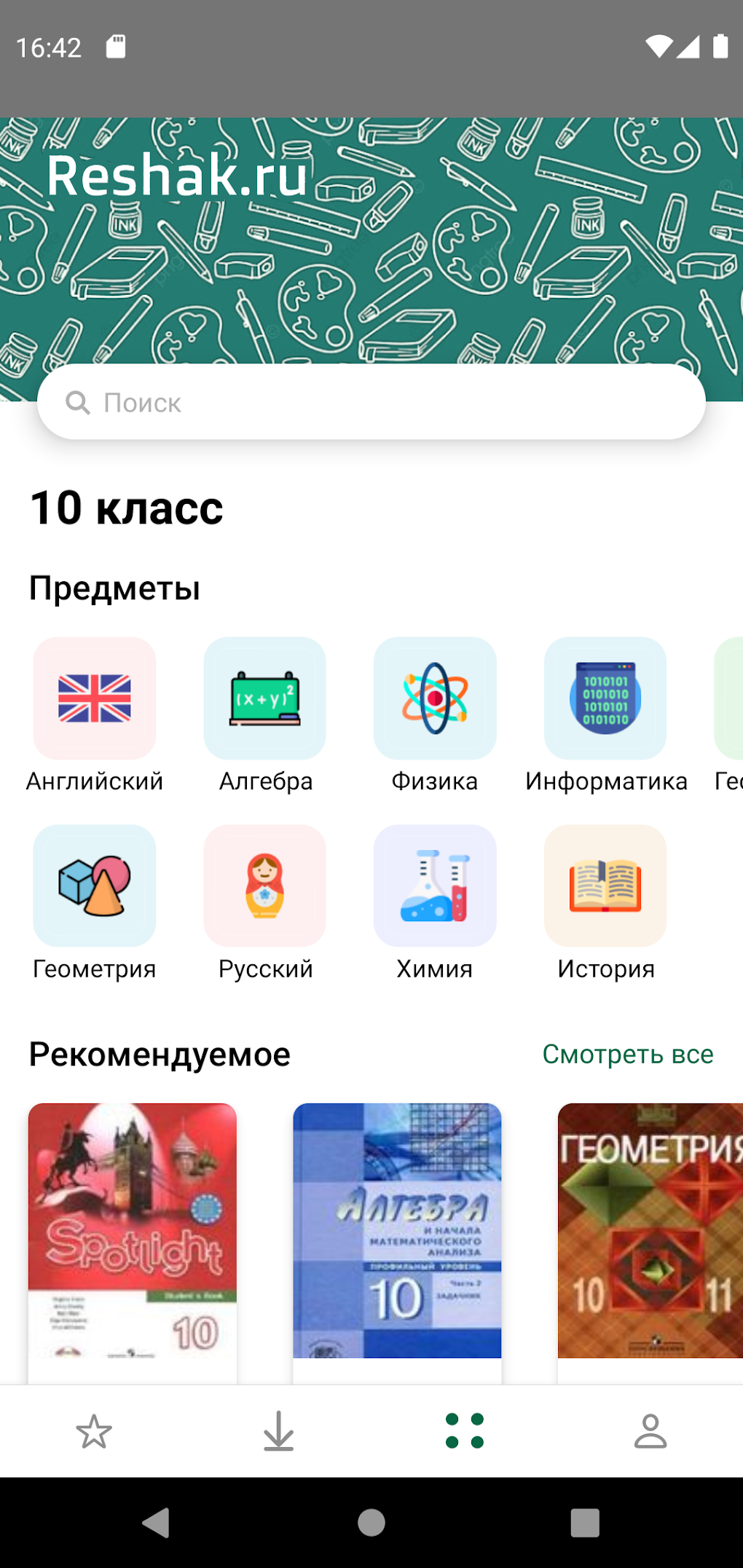The height and width of the screenshot is (1568, 743).
Task: Switch to the downloads tab
Action: point(278,1431)
